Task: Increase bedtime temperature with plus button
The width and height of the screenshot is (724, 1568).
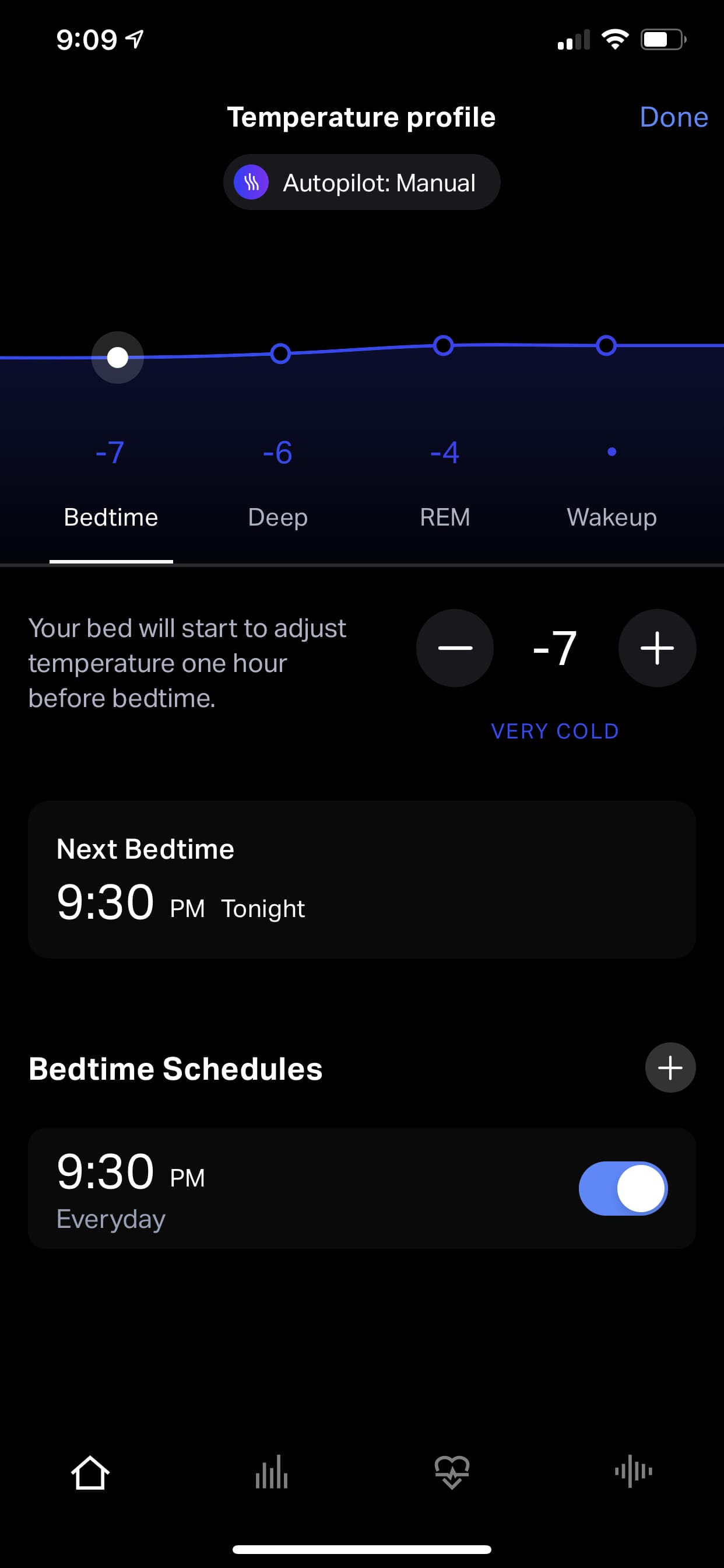Action: [657, 648]
